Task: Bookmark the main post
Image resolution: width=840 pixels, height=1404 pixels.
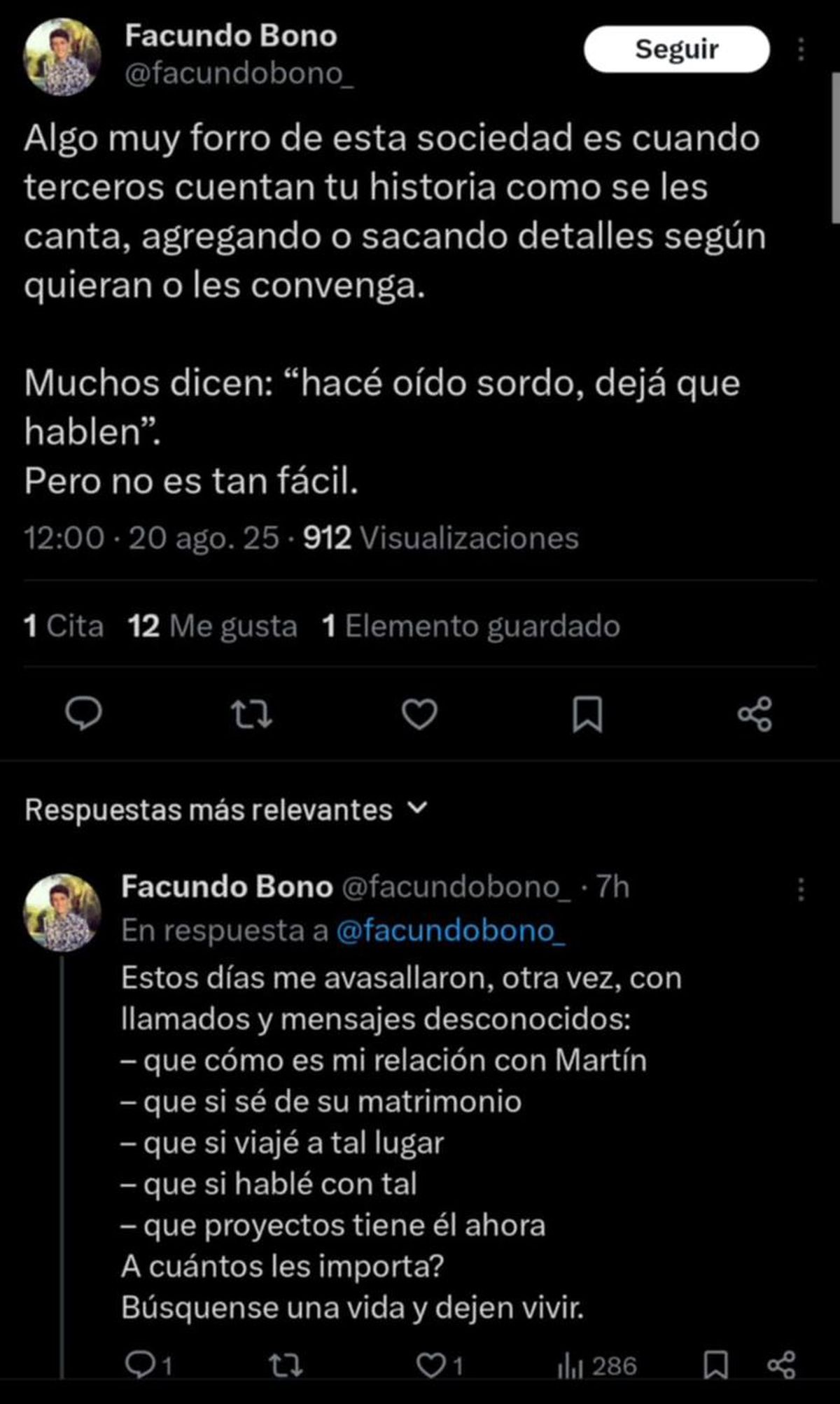Action: (x=587, y=714)
